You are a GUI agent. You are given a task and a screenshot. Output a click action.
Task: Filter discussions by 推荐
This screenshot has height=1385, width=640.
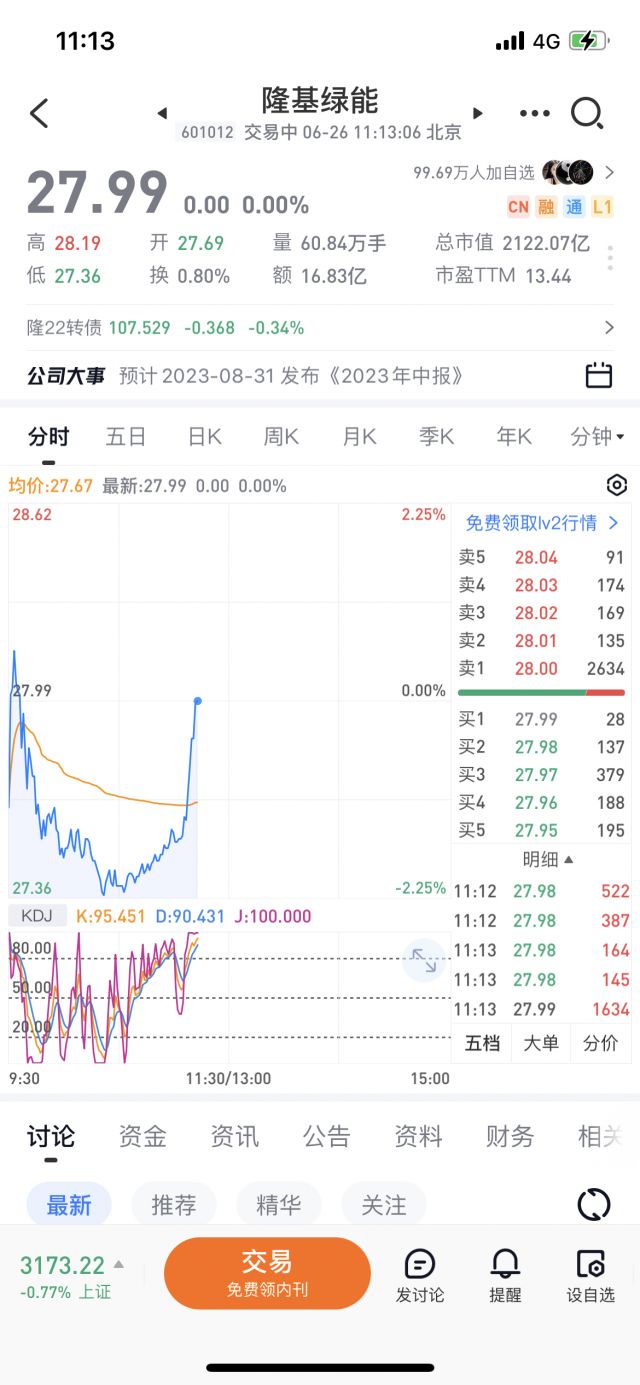[x=174, y=1206]
